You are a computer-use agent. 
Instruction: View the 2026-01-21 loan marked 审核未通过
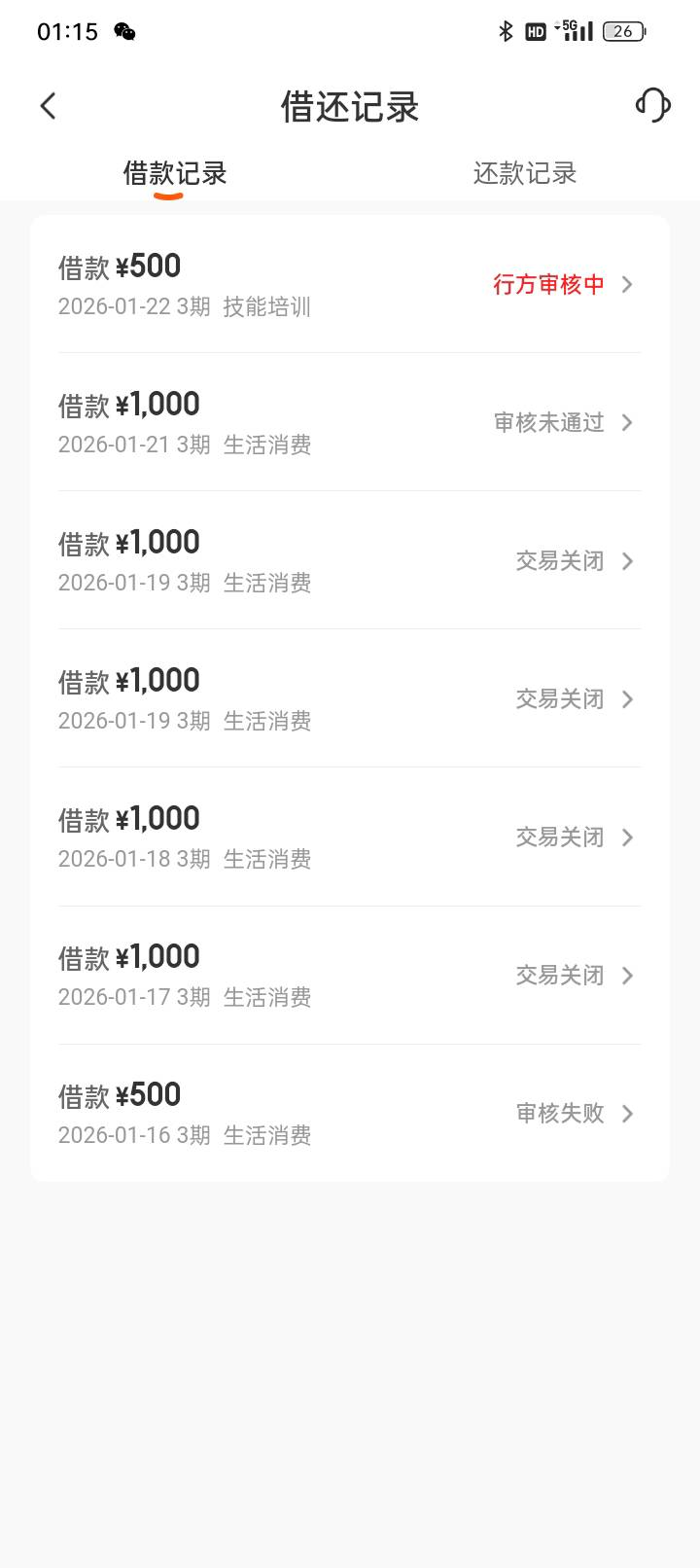pos(350,422)
